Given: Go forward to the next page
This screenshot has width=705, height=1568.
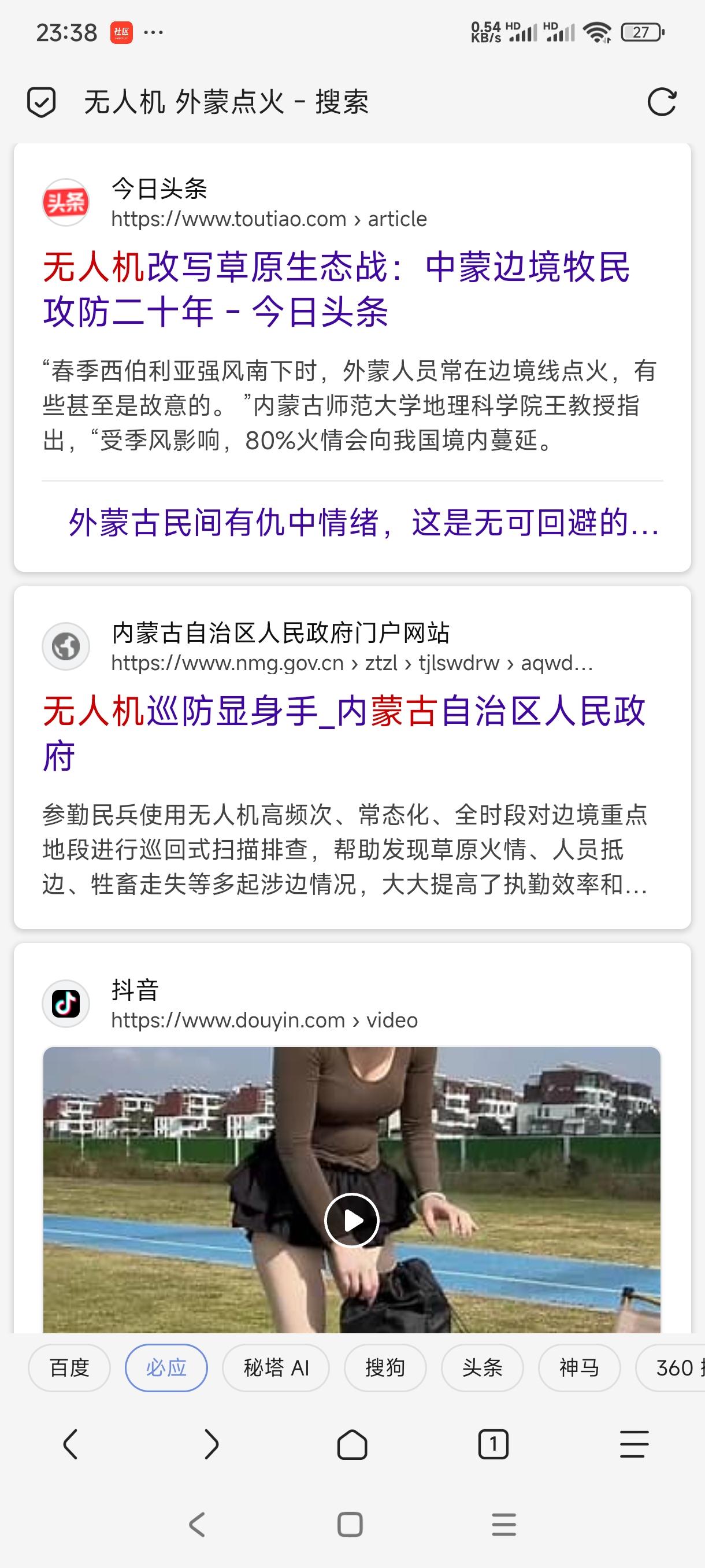Looking at the screenshot, I should coord(211,1444).
